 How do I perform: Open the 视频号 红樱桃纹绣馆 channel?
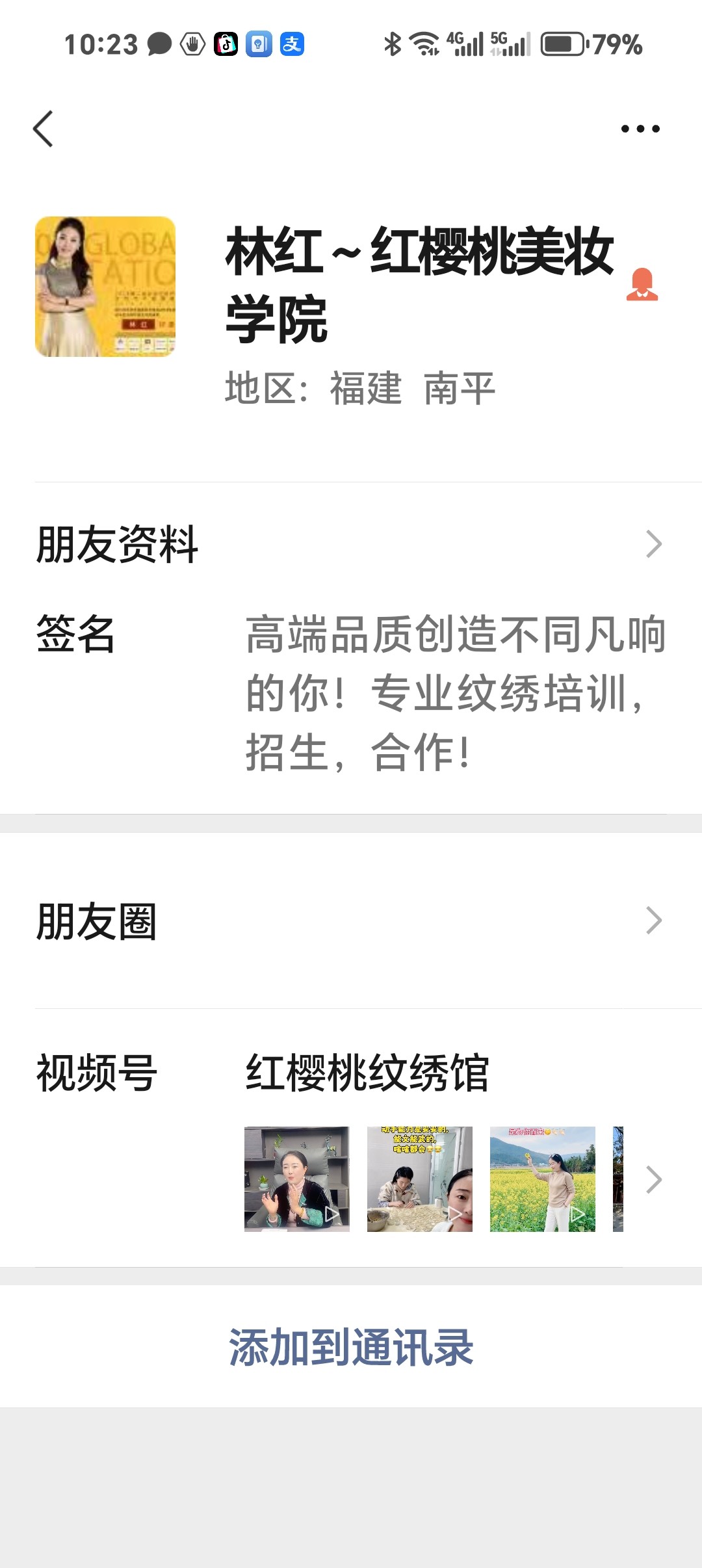pyautogui.click(x=367, y=1073)
